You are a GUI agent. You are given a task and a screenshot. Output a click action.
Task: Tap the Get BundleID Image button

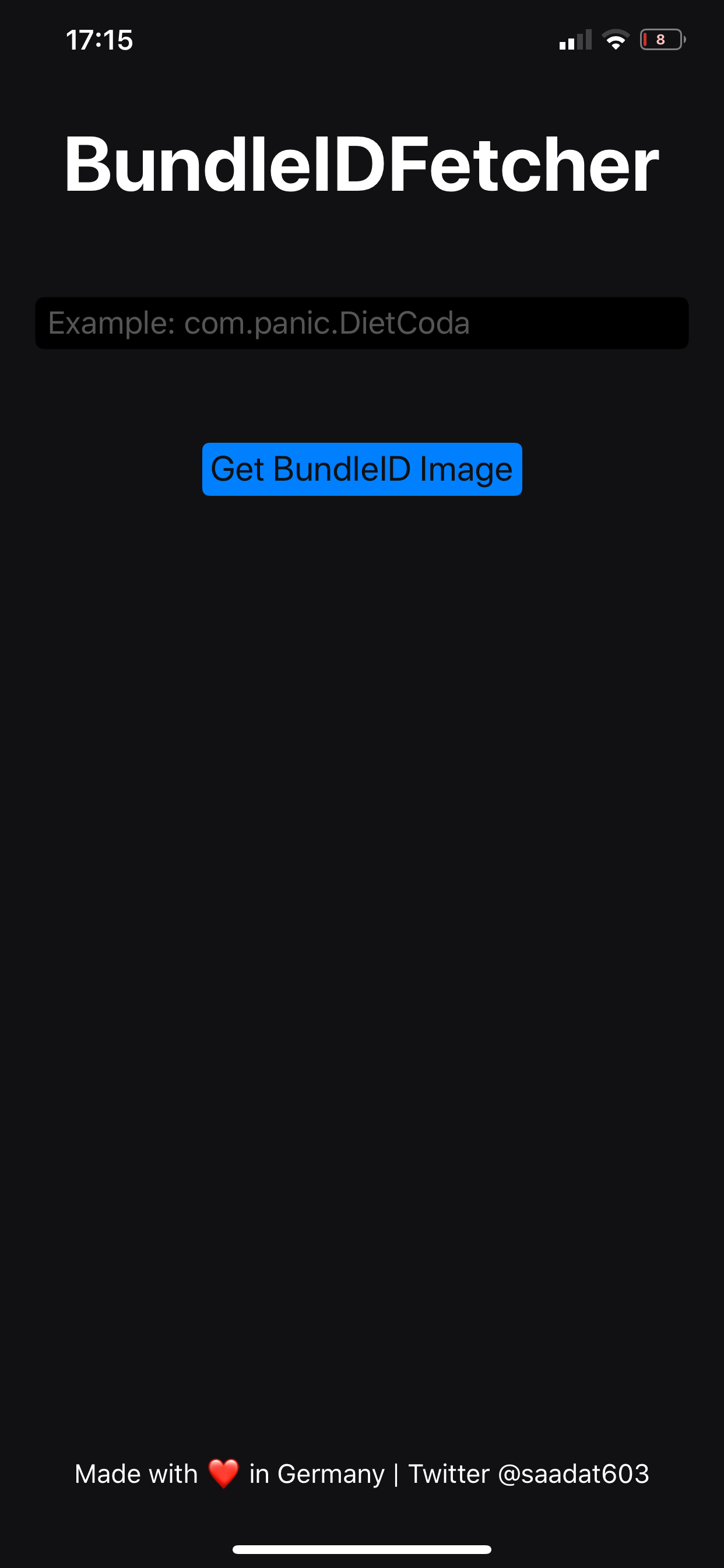pyautogui.click(x=362, y=470)
